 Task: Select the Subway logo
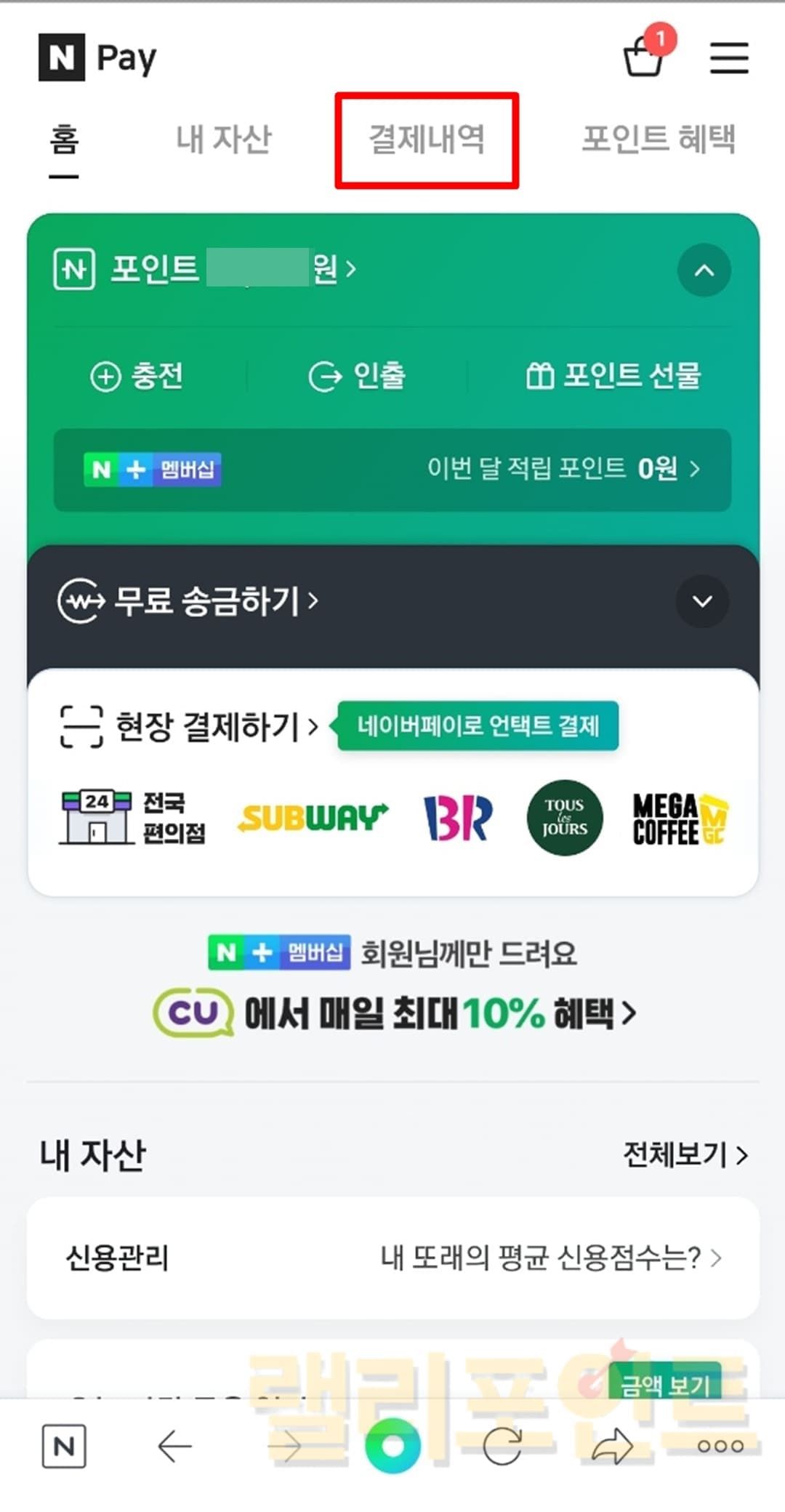[313, 819]
